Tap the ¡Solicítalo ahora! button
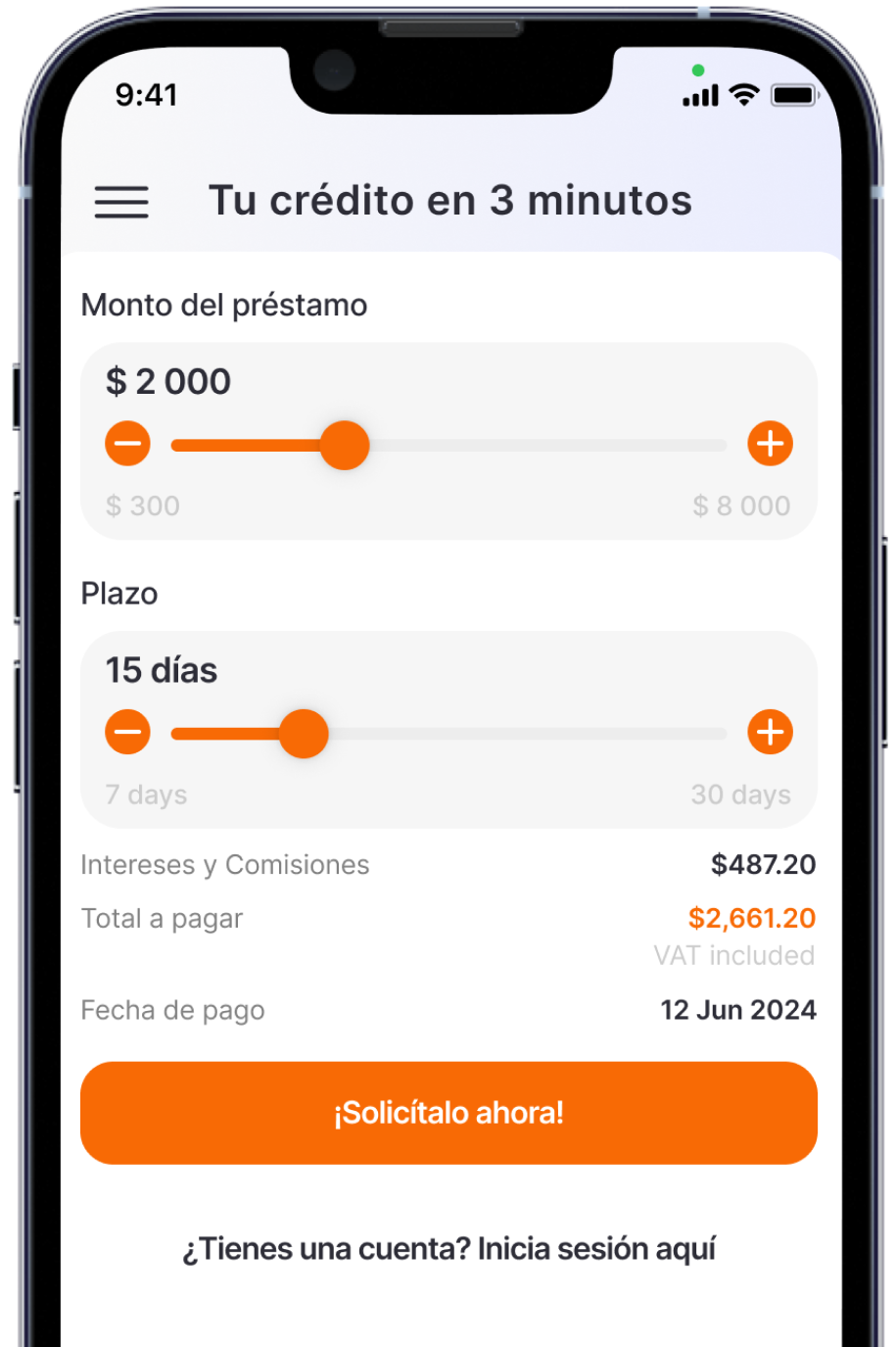The image size is (896, 1347). tap(448, 1113)
